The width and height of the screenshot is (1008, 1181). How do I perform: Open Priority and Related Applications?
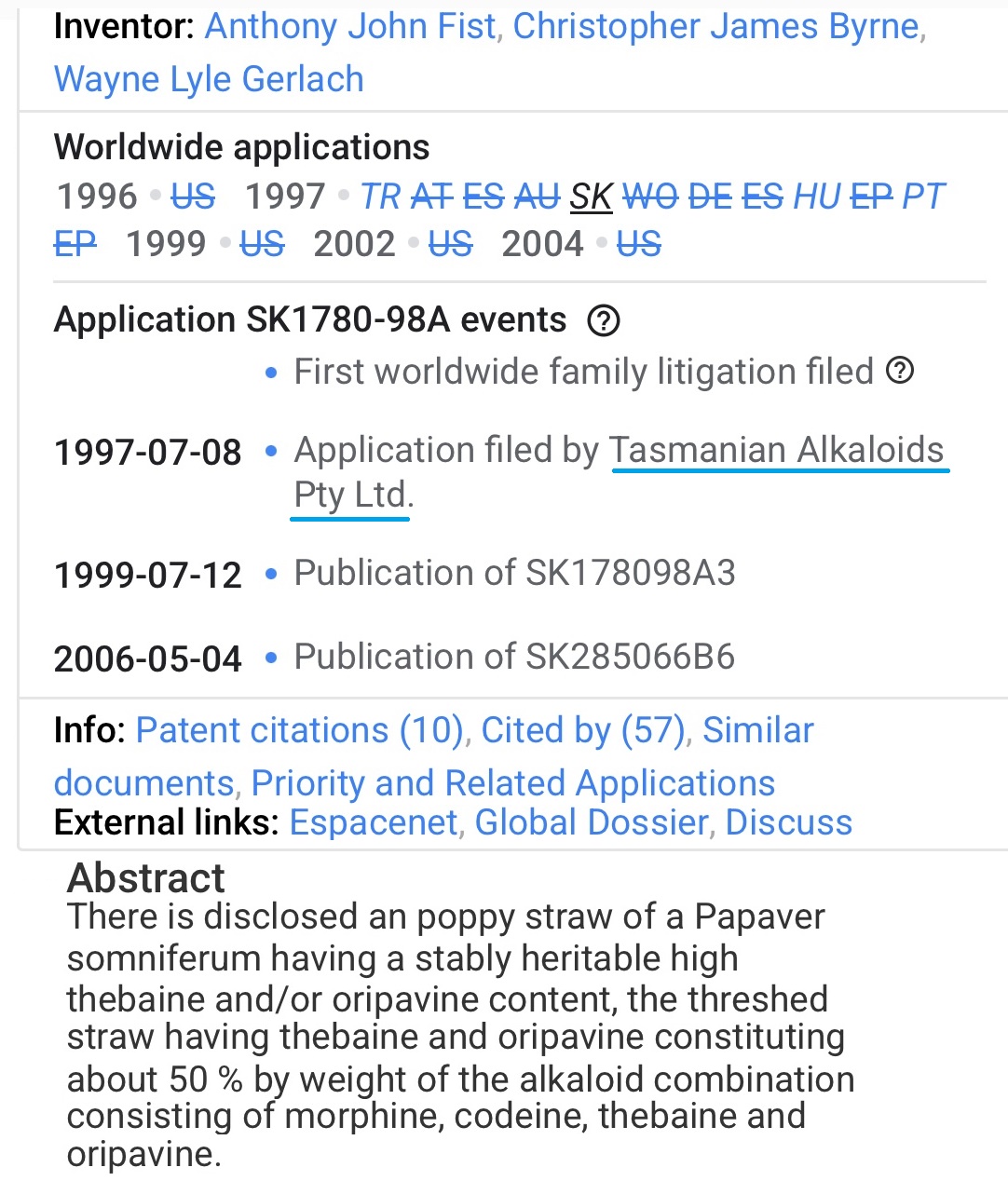(512, 783)
